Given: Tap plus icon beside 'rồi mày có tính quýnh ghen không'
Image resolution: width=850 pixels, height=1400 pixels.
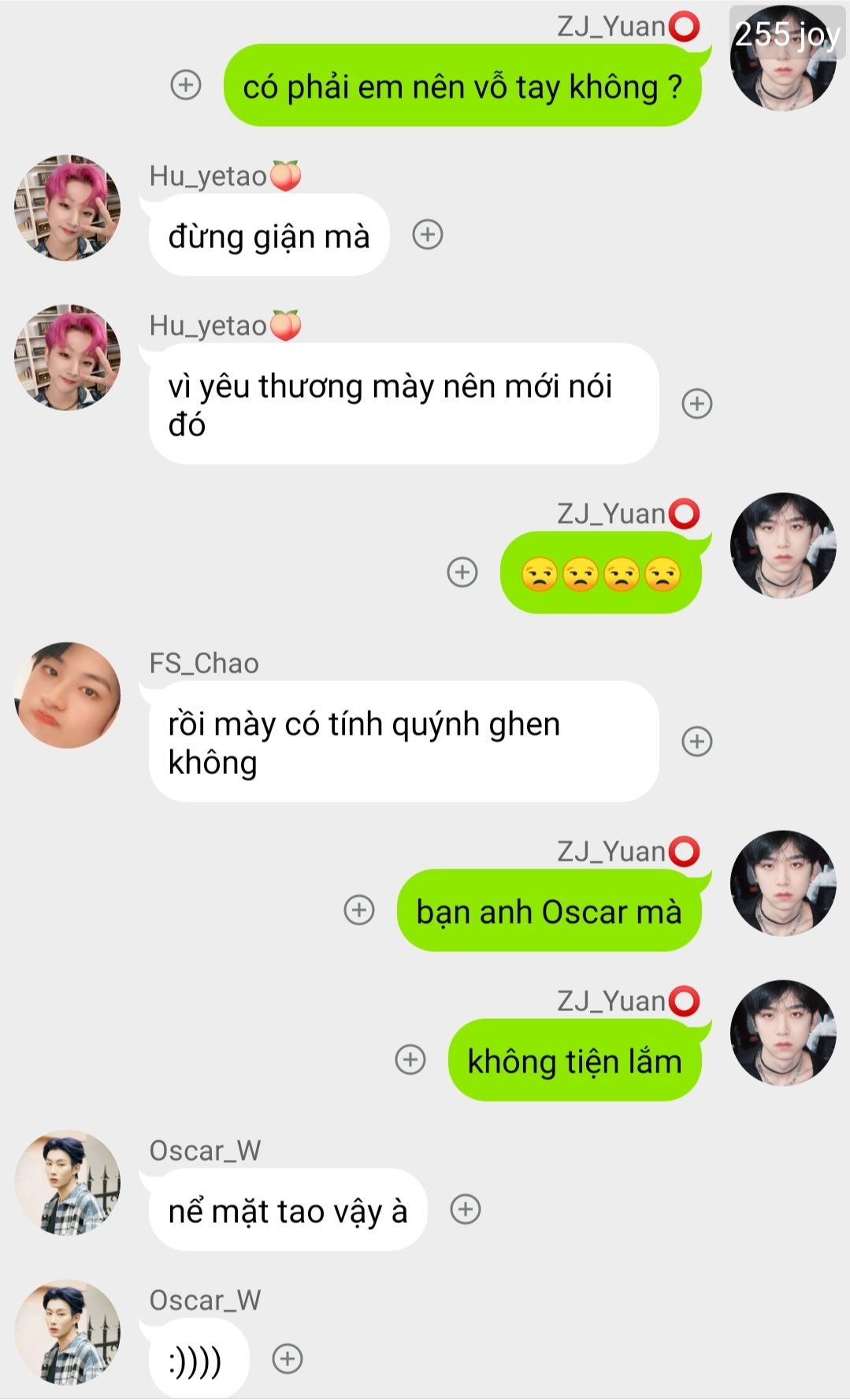Looking at the screenshot, I should tap(696, 741).
